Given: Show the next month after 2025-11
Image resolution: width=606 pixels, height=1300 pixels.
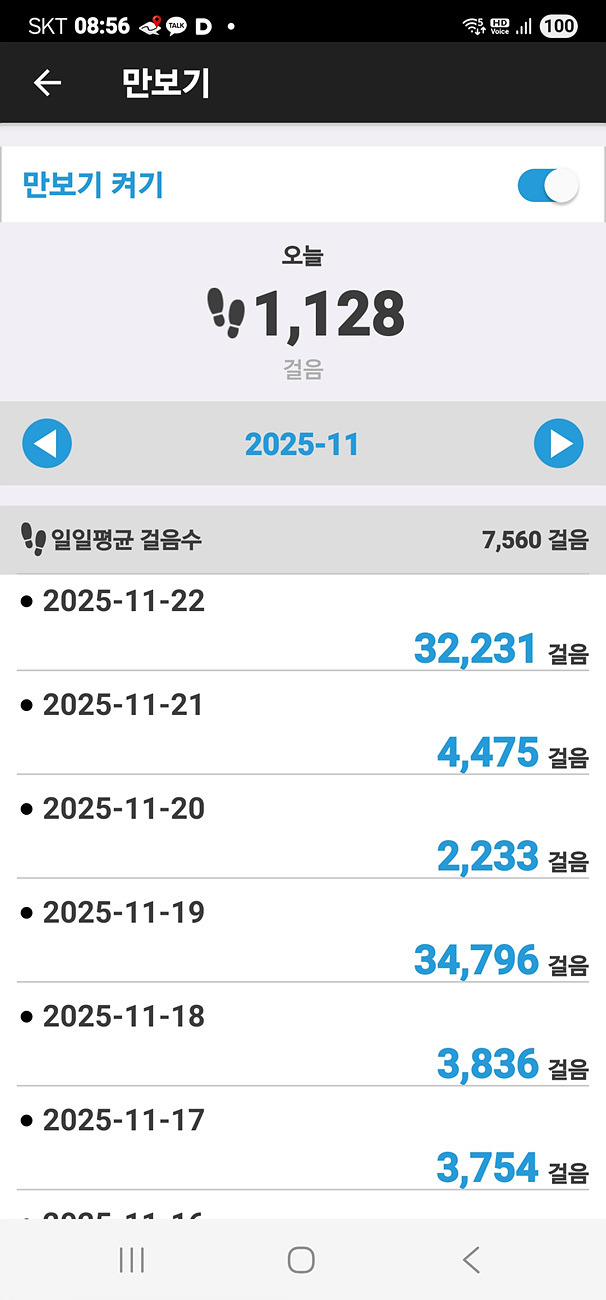Looking at the screenshot, I should [x=558, y=443].
